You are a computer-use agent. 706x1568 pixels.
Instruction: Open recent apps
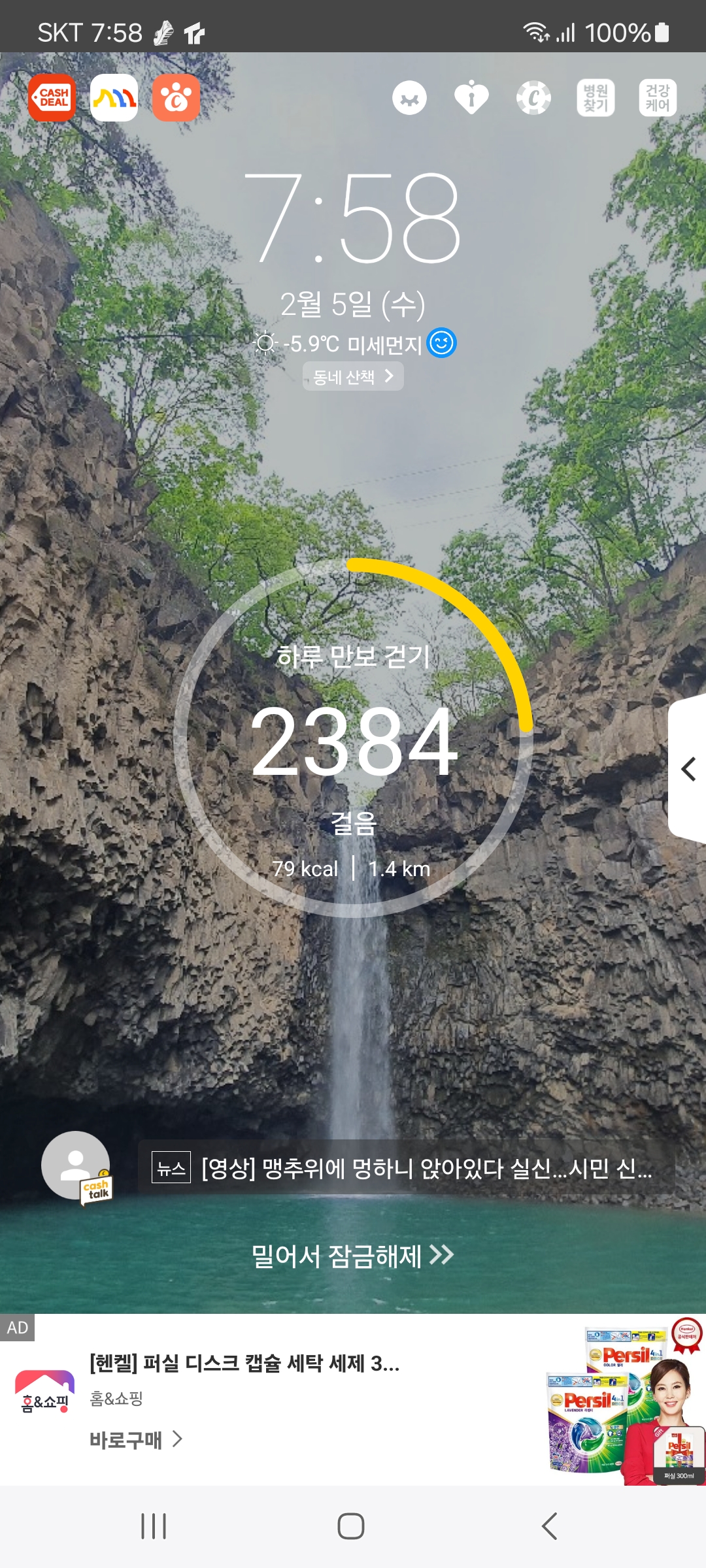click(x=154, y=1526)
